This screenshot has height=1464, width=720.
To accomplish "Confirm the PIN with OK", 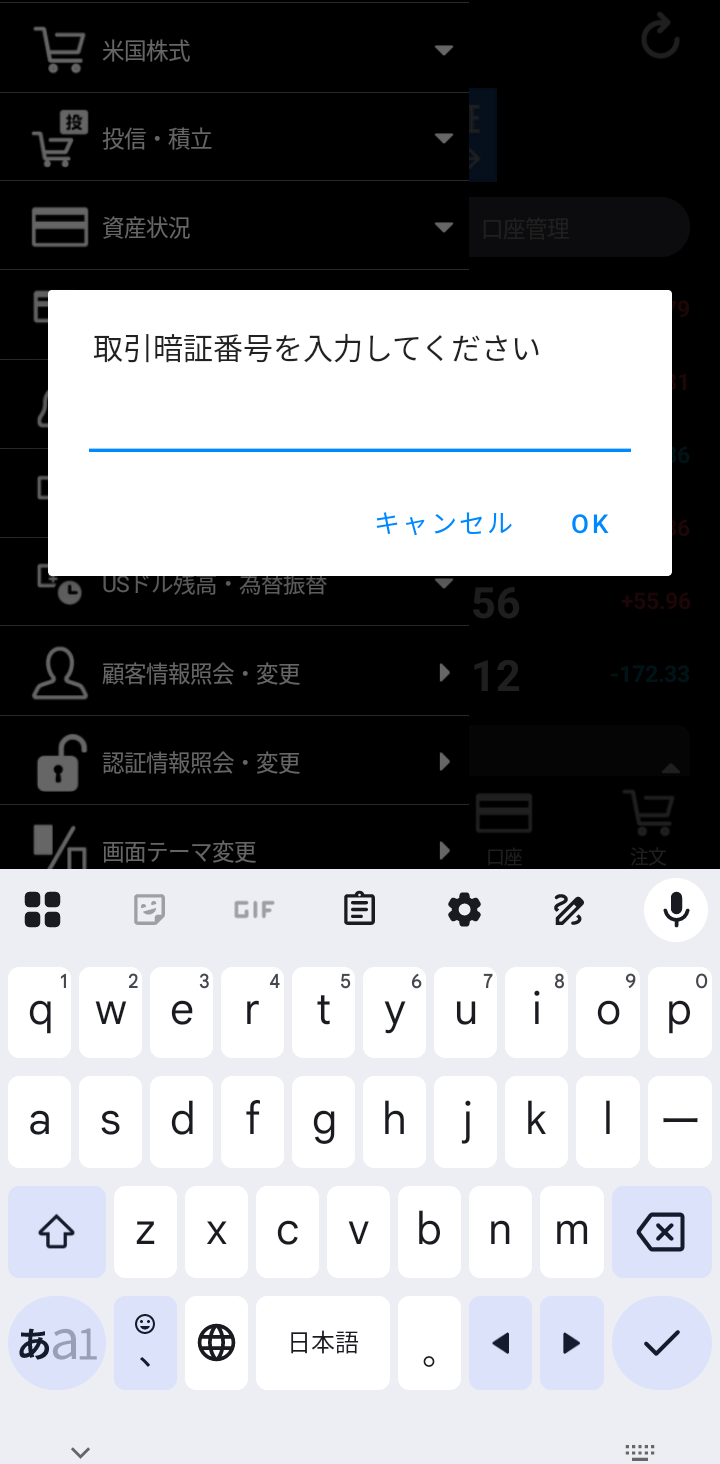I will pyautogui.click(x=590, y=524).
